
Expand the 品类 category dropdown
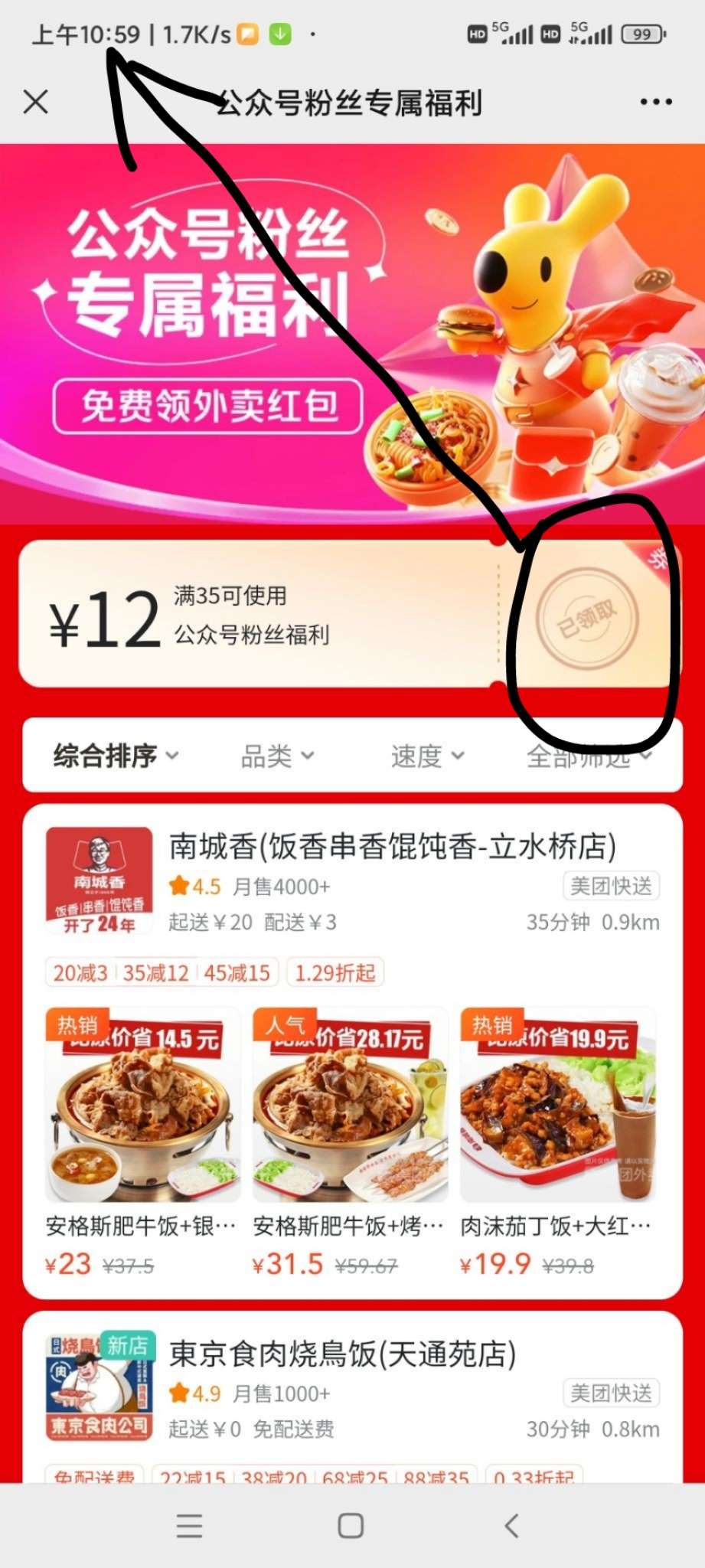[x=277, y=756]
